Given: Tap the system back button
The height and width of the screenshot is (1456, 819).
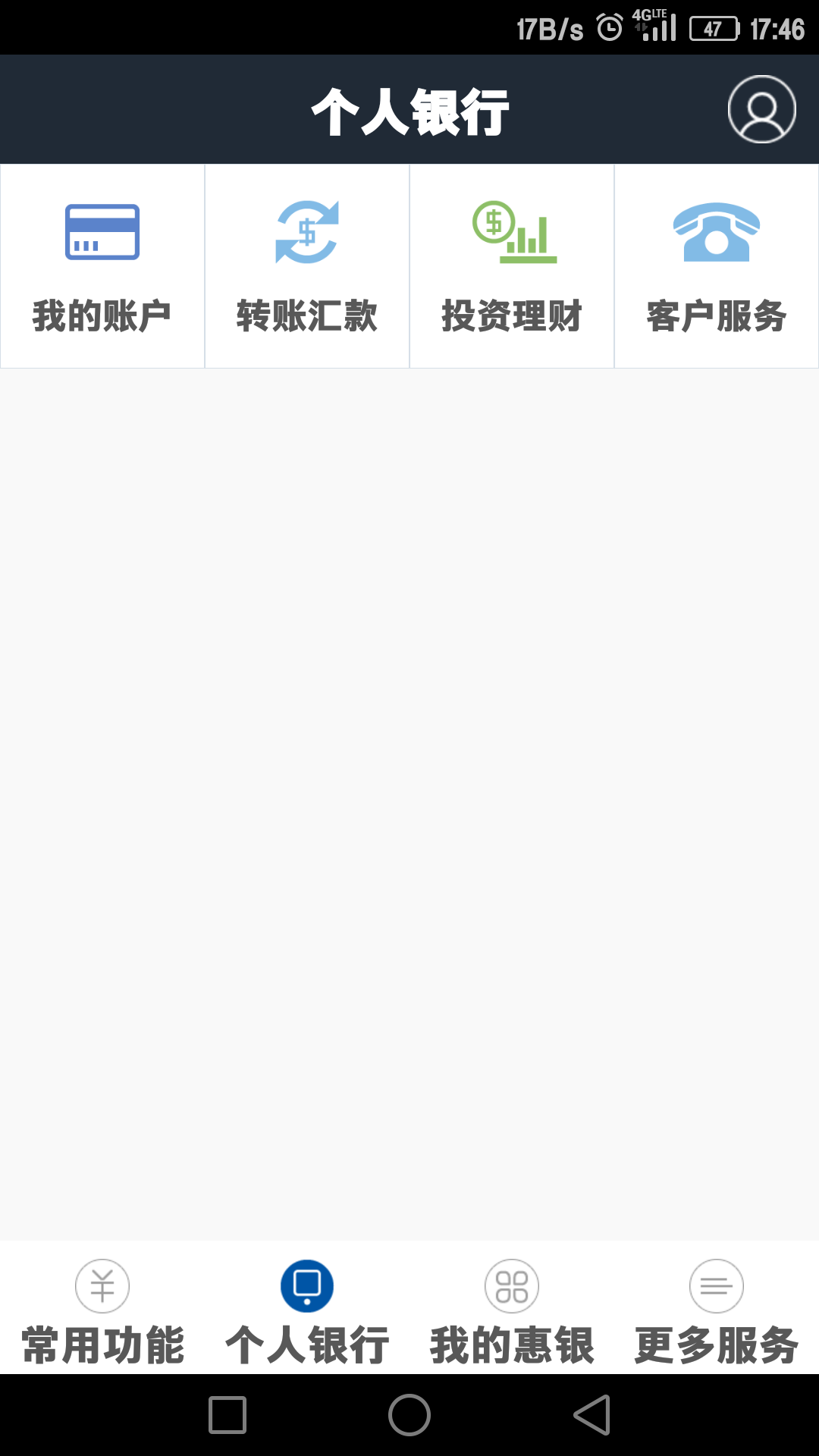Looking at the screenshot, I should pyautogui.click(x=592, y=1415).
